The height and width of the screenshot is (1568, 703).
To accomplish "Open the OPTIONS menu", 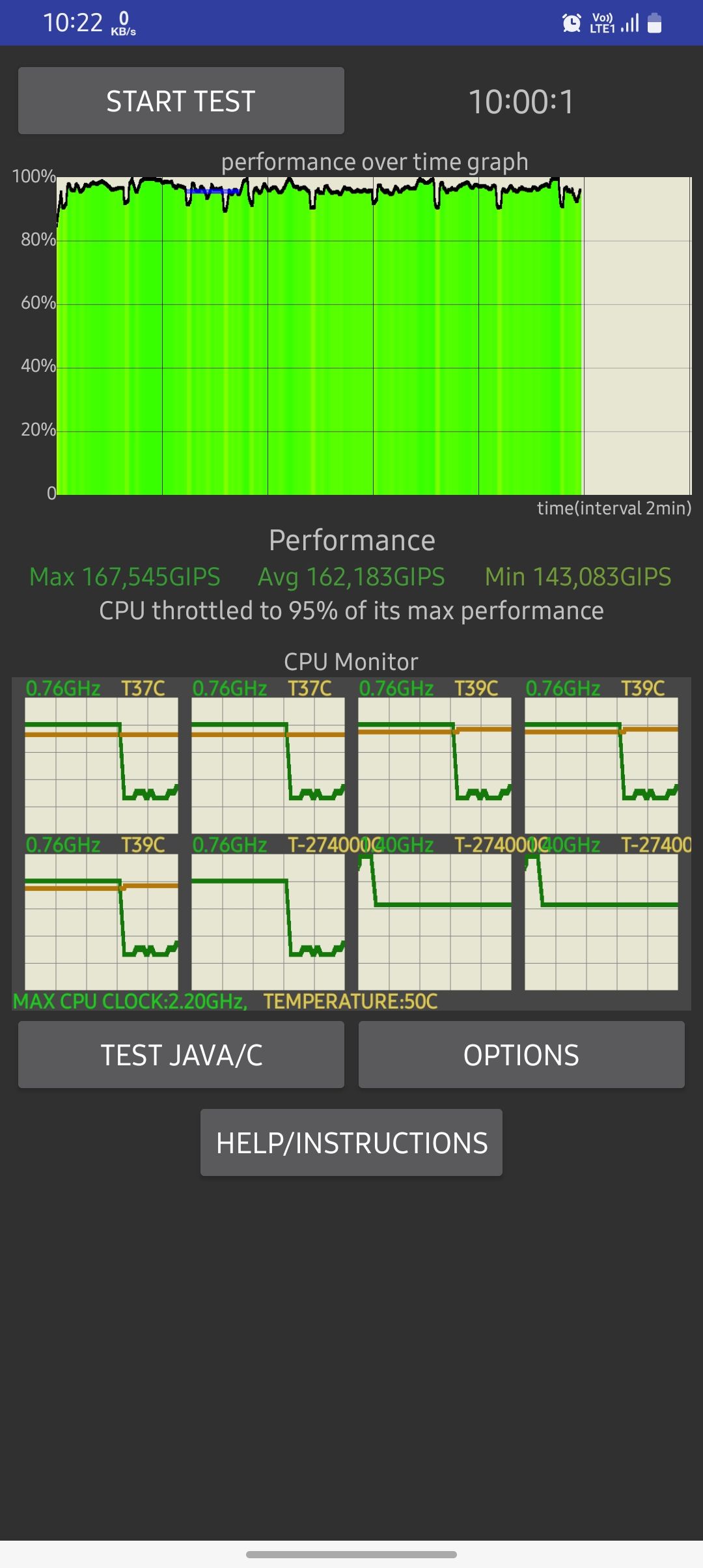I will point(521,1055).
